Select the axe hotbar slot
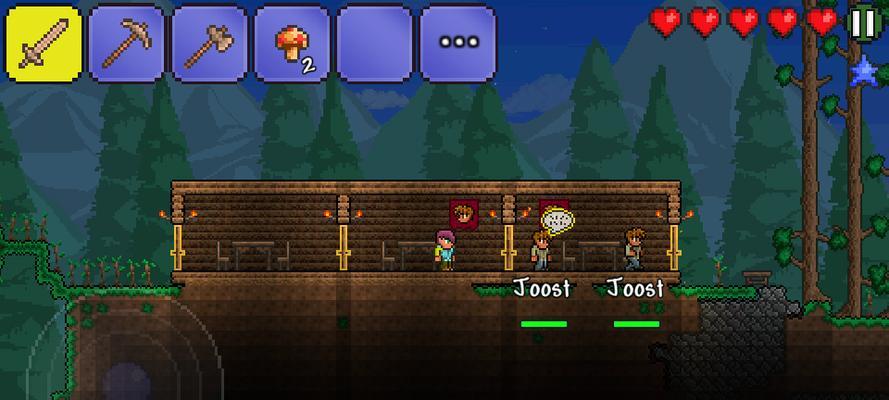 click(x=209, y=43)
